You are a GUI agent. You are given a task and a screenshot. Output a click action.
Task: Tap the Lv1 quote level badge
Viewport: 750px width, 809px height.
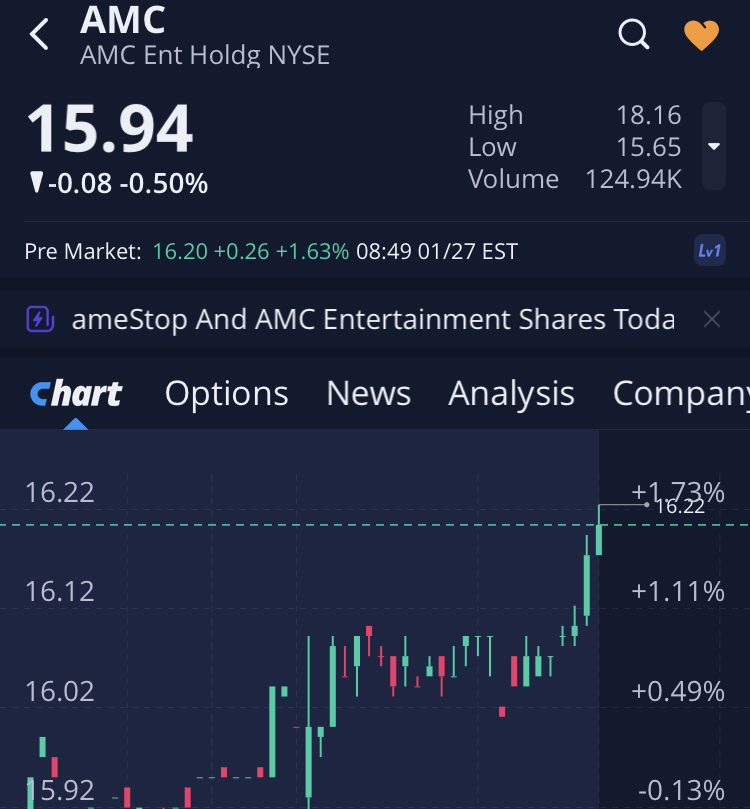(709, 251)
